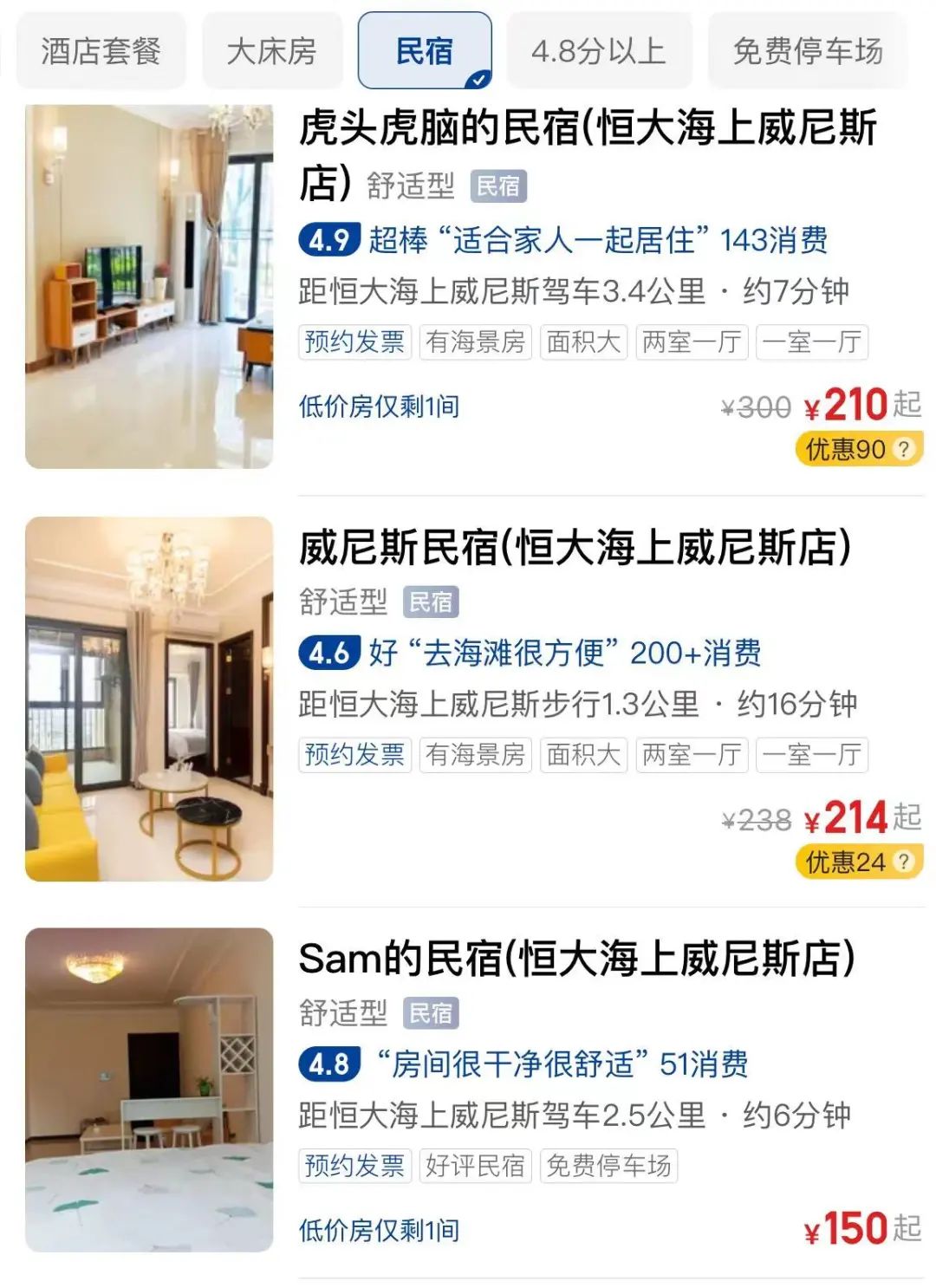Show details for 优惠24 discount
936x1288 pixels.
tap(859, 862)
